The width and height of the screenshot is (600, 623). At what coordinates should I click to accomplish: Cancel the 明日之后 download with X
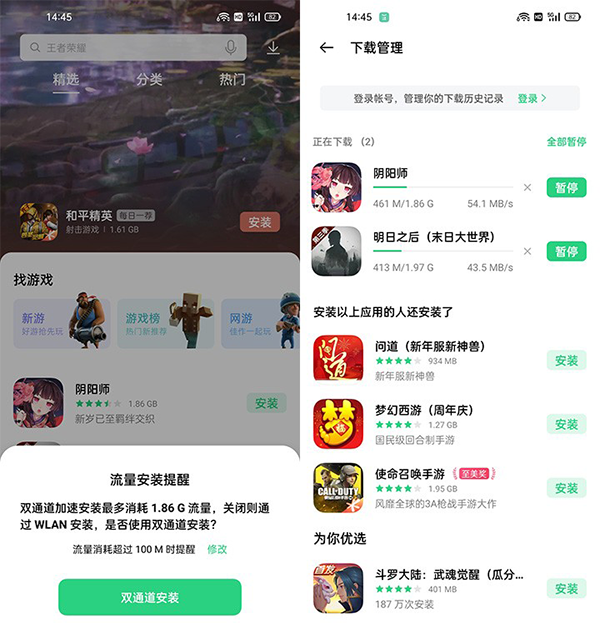click(x=527, y=251)
